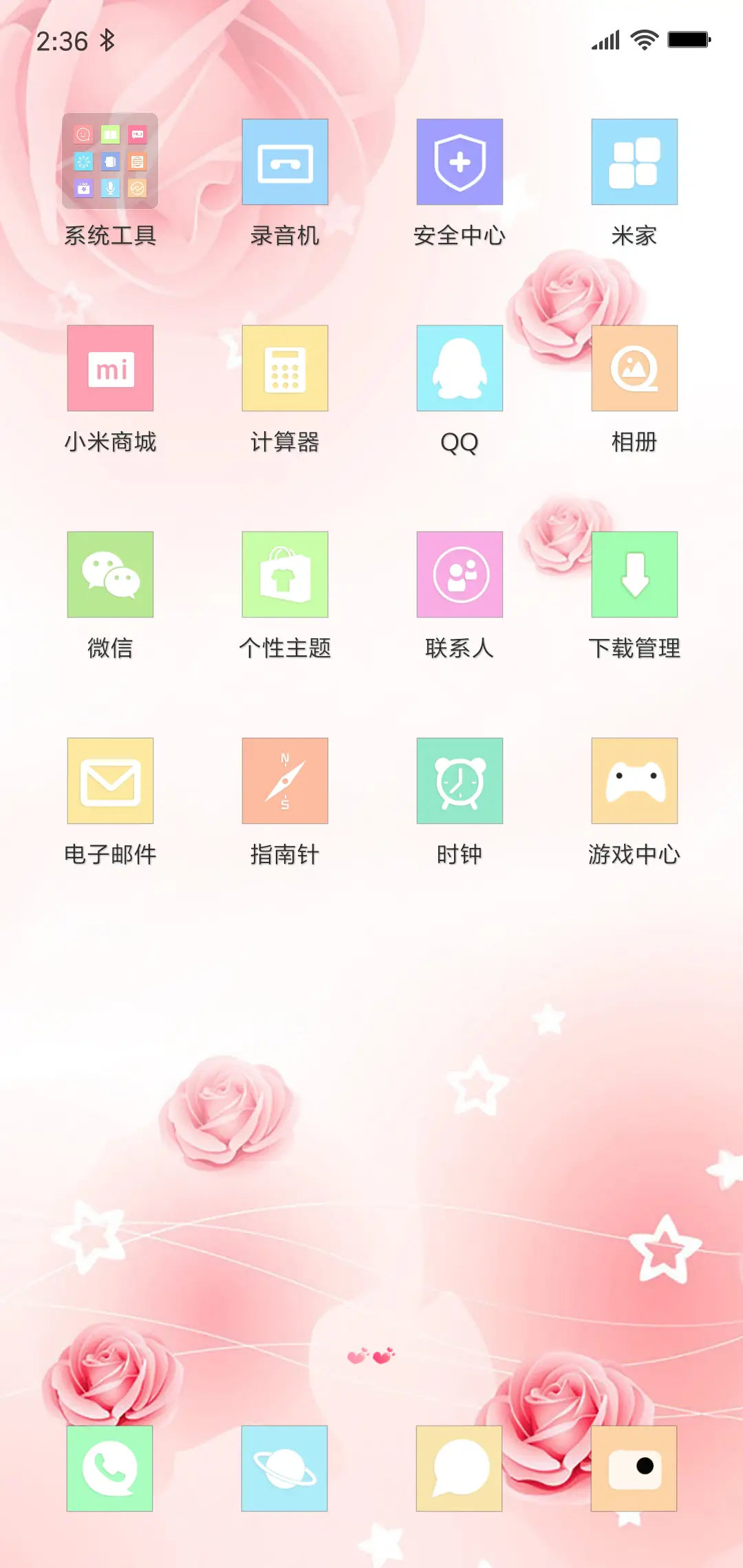Screen dimensions: 743x1568
Task: Open the 个性主题 themes app
Action: pyautogui.click(x=285, y=574)
